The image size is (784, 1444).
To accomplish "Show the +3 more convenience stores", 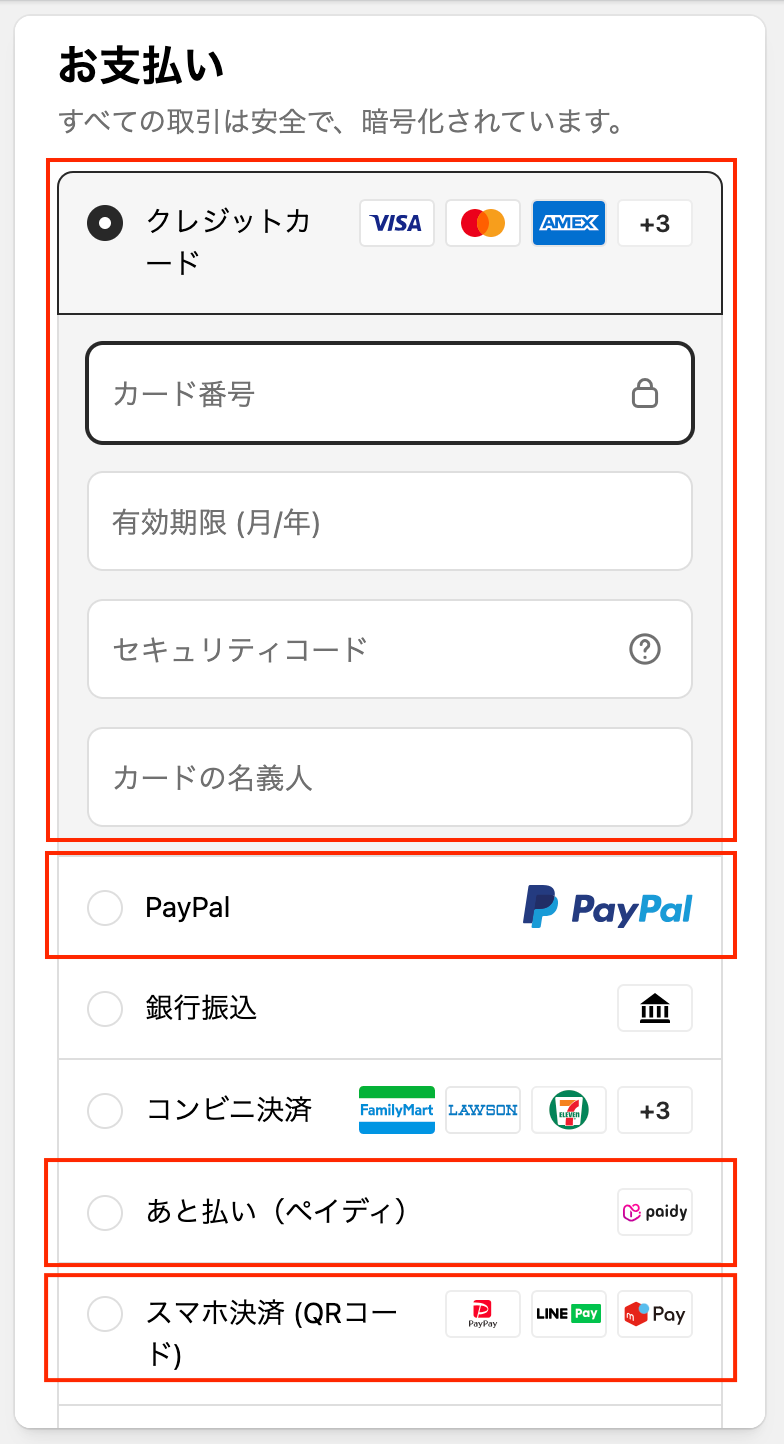I will [x=654, y=1110].
